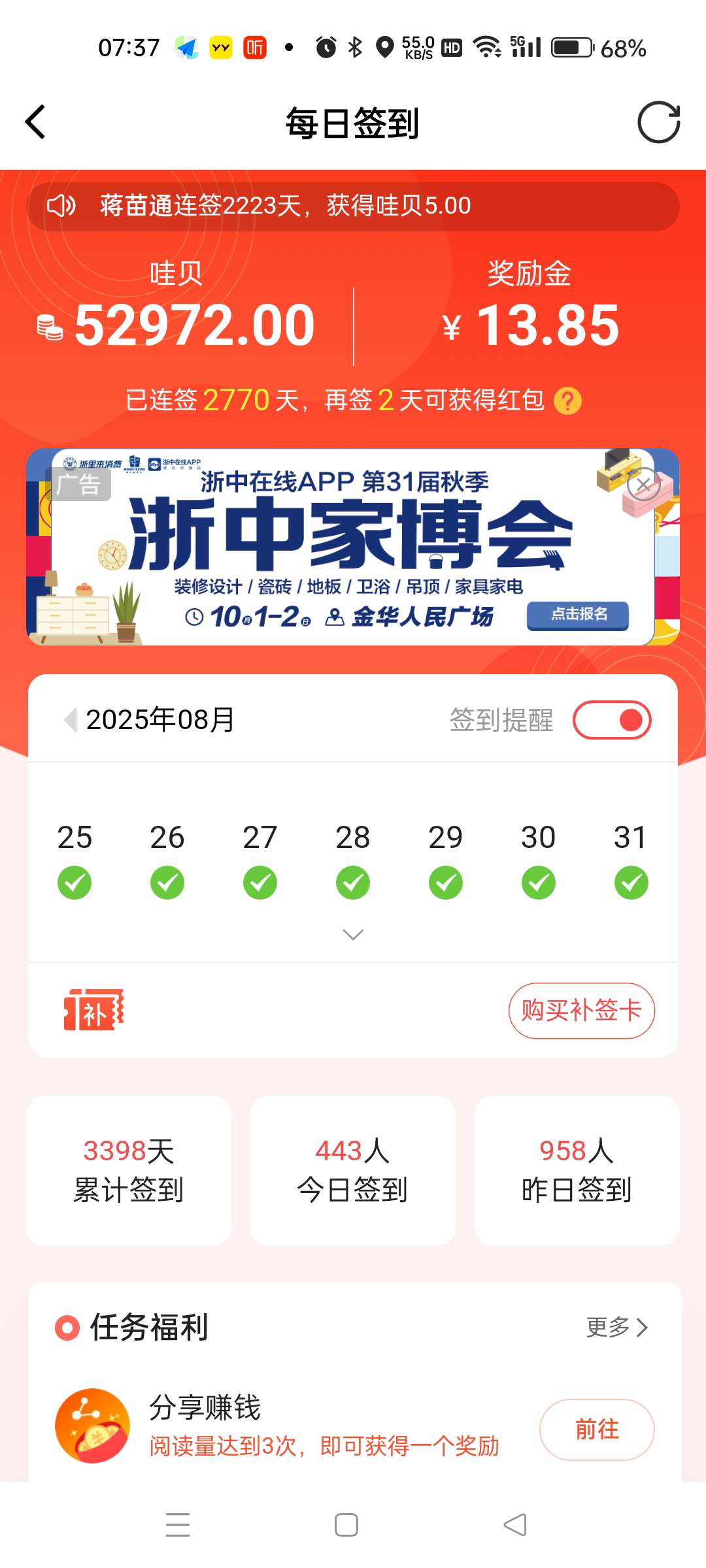Tap 前往 for the 分享赚钱 task
This screenshot has width=706, height=1568.
596,1429
